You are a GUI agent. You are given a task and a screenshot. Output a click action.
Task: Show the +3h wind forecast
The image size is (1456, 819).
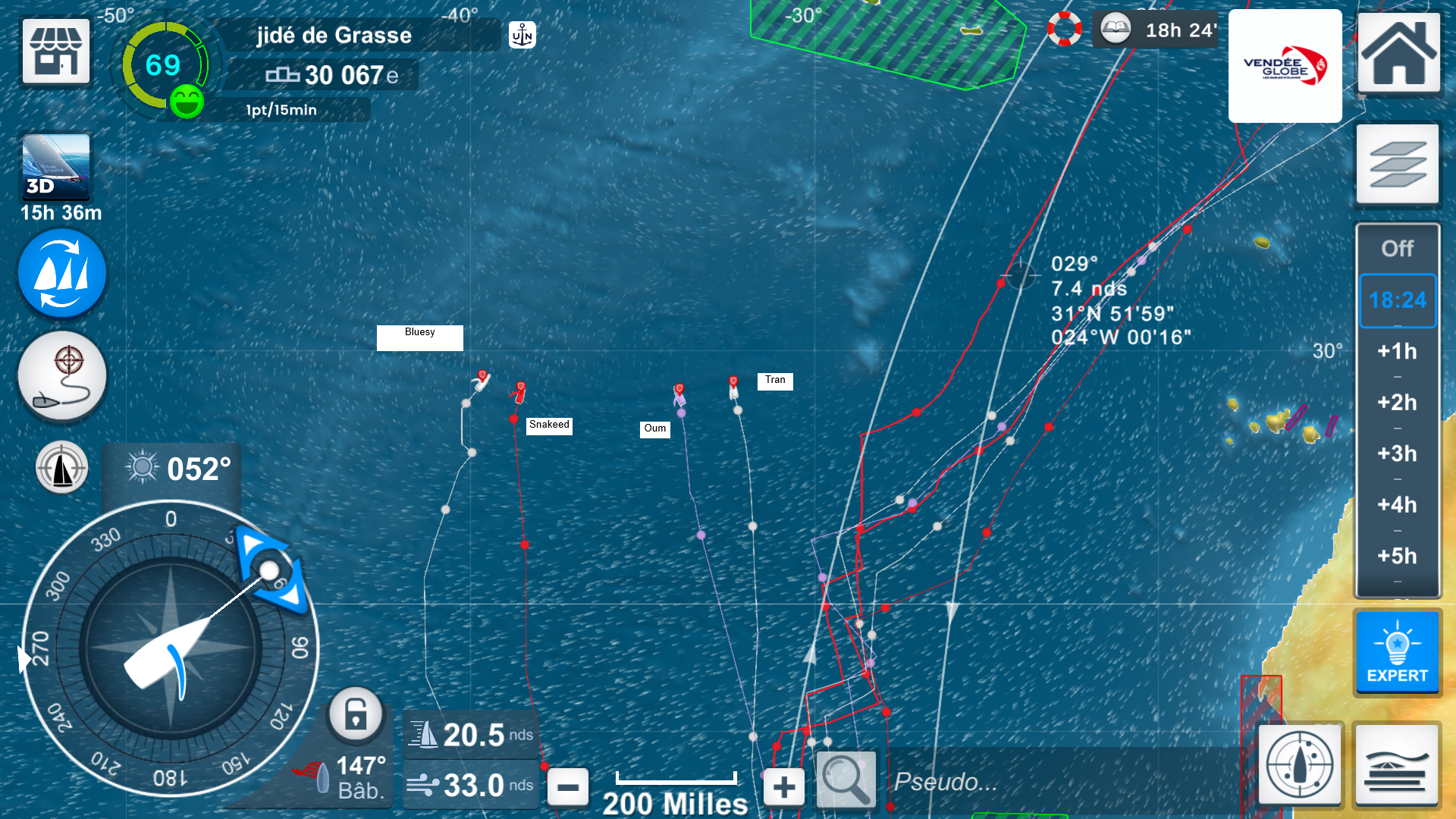[1397, 454]
